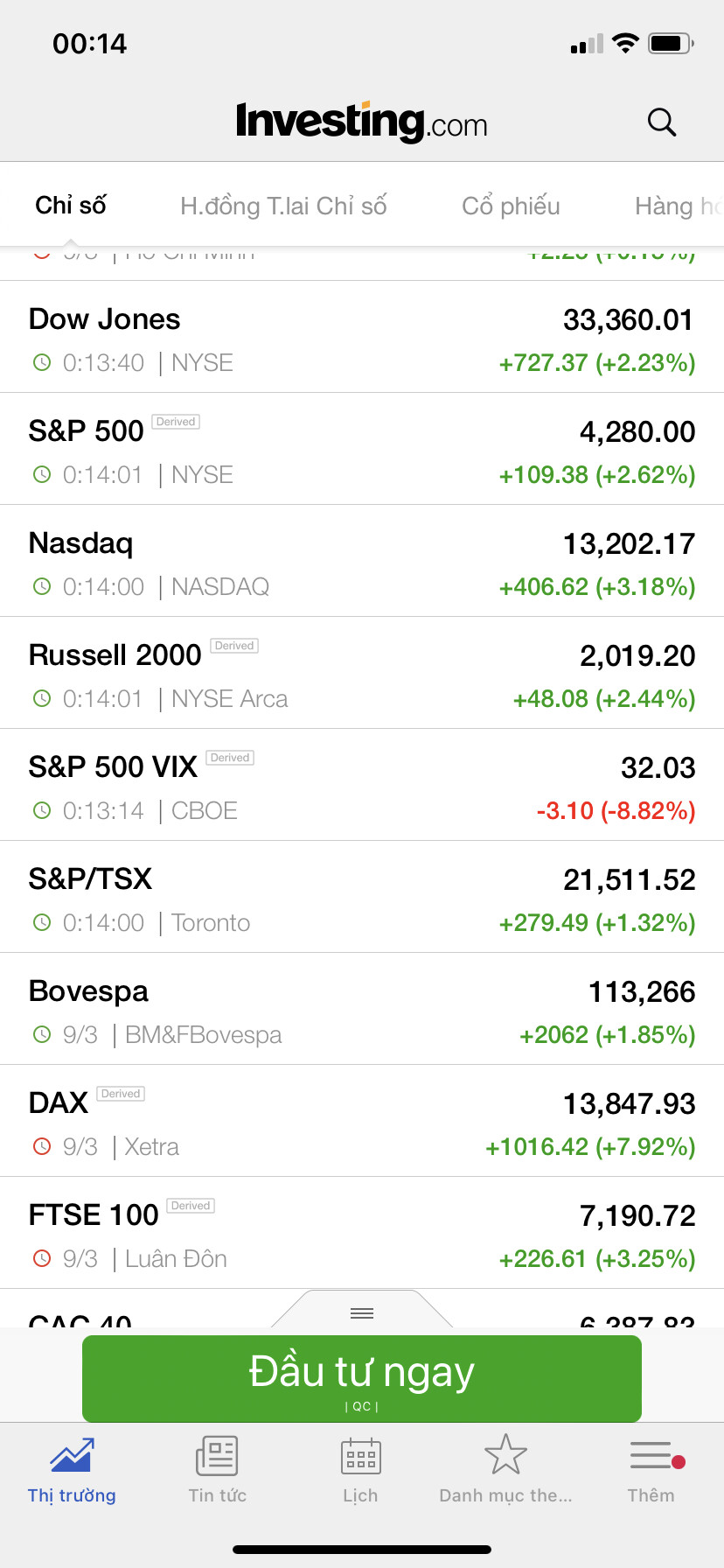Switch to H.đồng T.lai Chỉ số tab
The image size is (724, 1568).
283,206
